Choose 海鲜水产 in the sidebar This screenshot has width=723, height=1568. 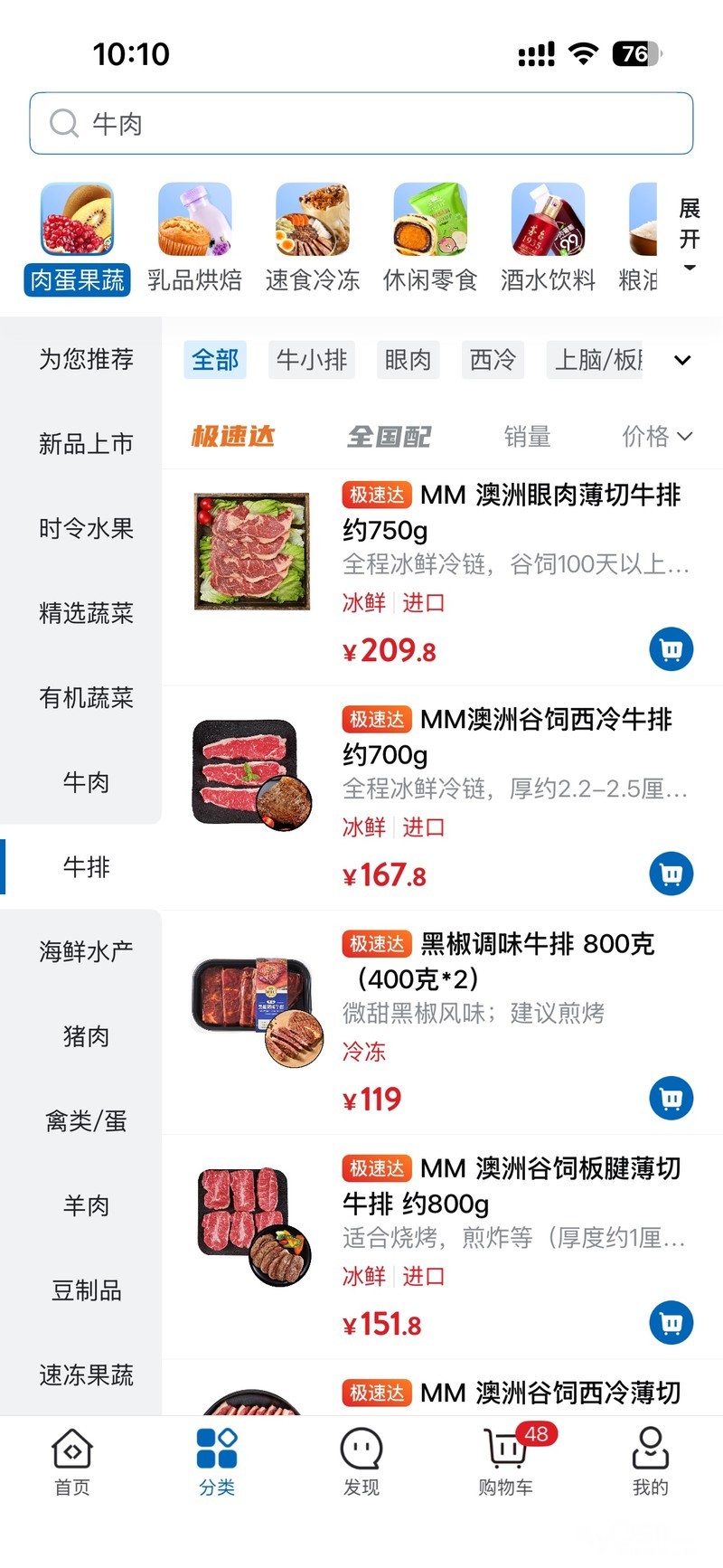(86, 951)
